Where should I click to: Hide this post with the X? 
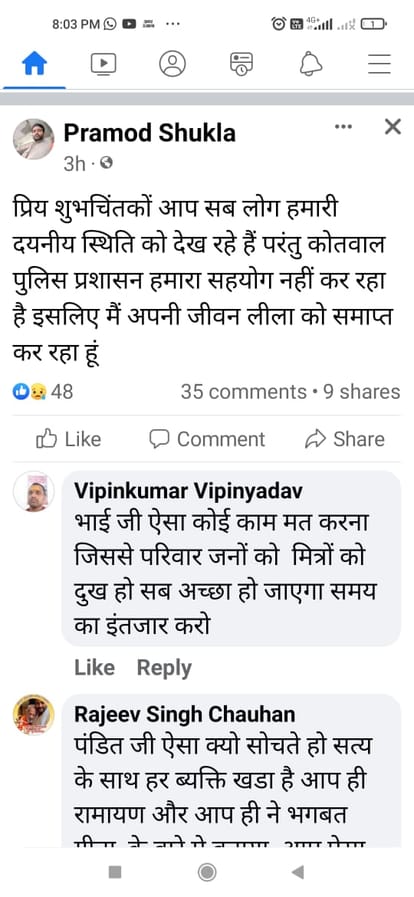point(393,126)
